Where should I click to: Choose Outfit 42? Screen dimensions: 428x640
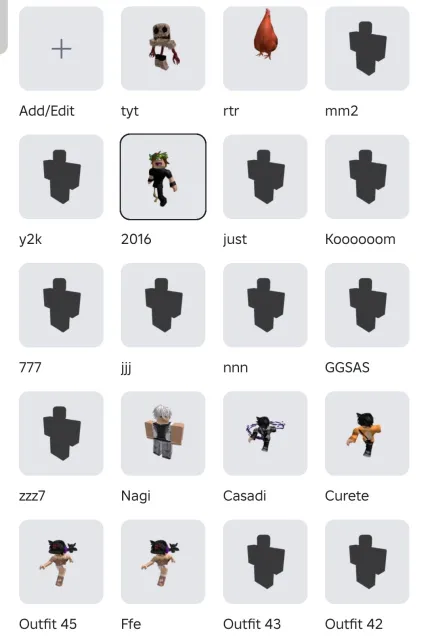tap(367, 562)
